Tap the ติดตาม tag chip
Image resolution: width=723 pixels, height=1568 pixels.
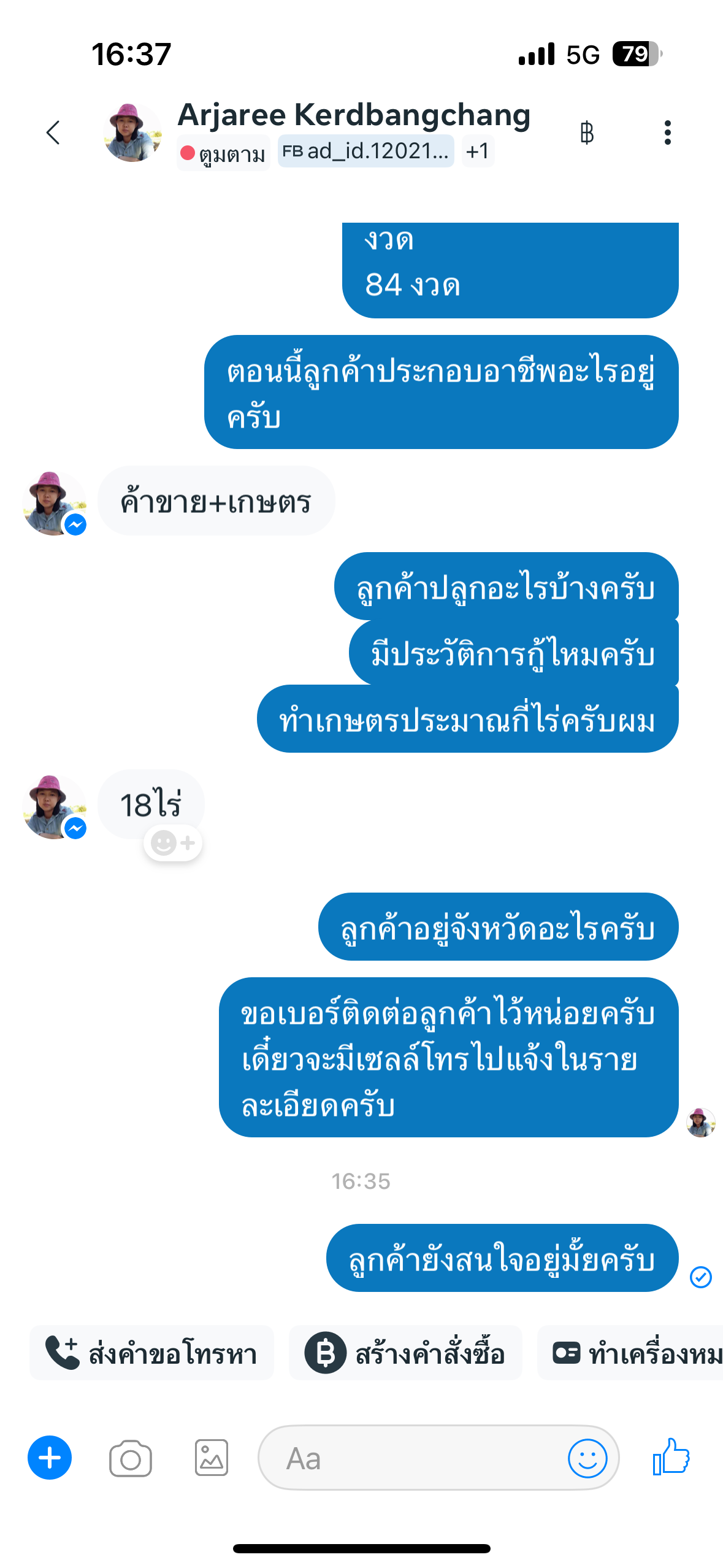[x=223, y=153]
